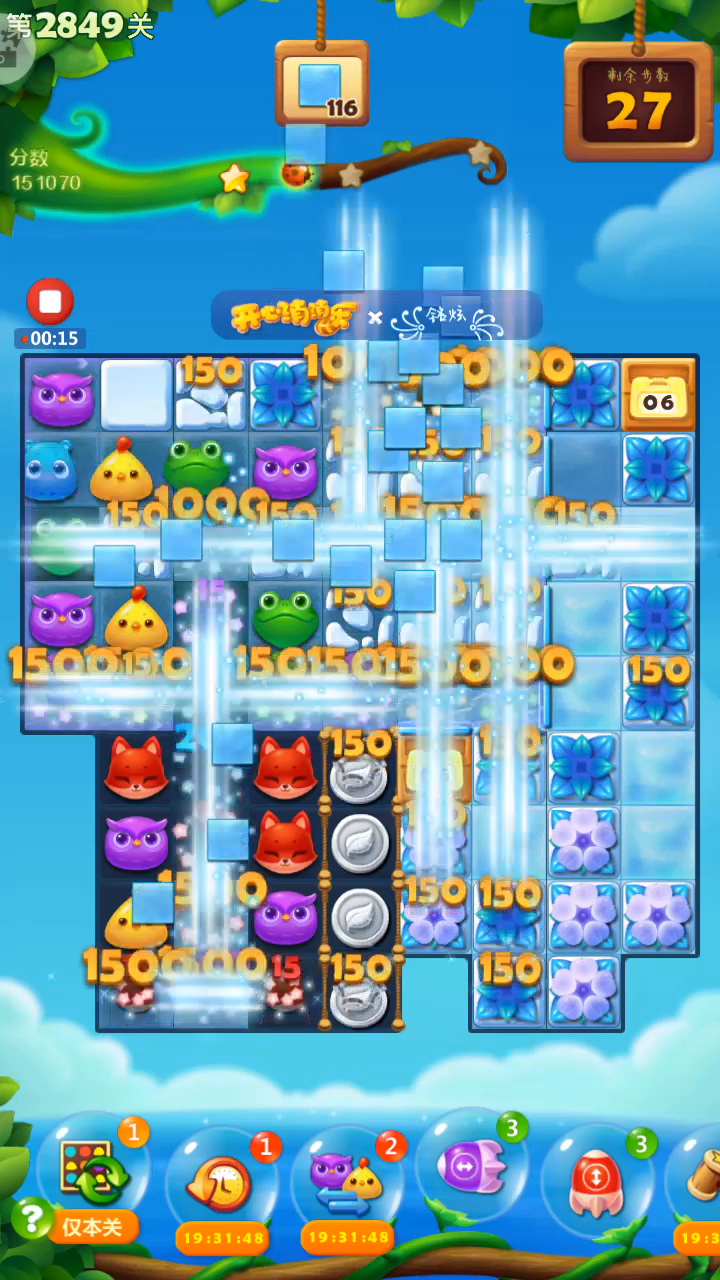Stop the screen recording
This screenshot has height=1280, width=720.
pos(50,301)
